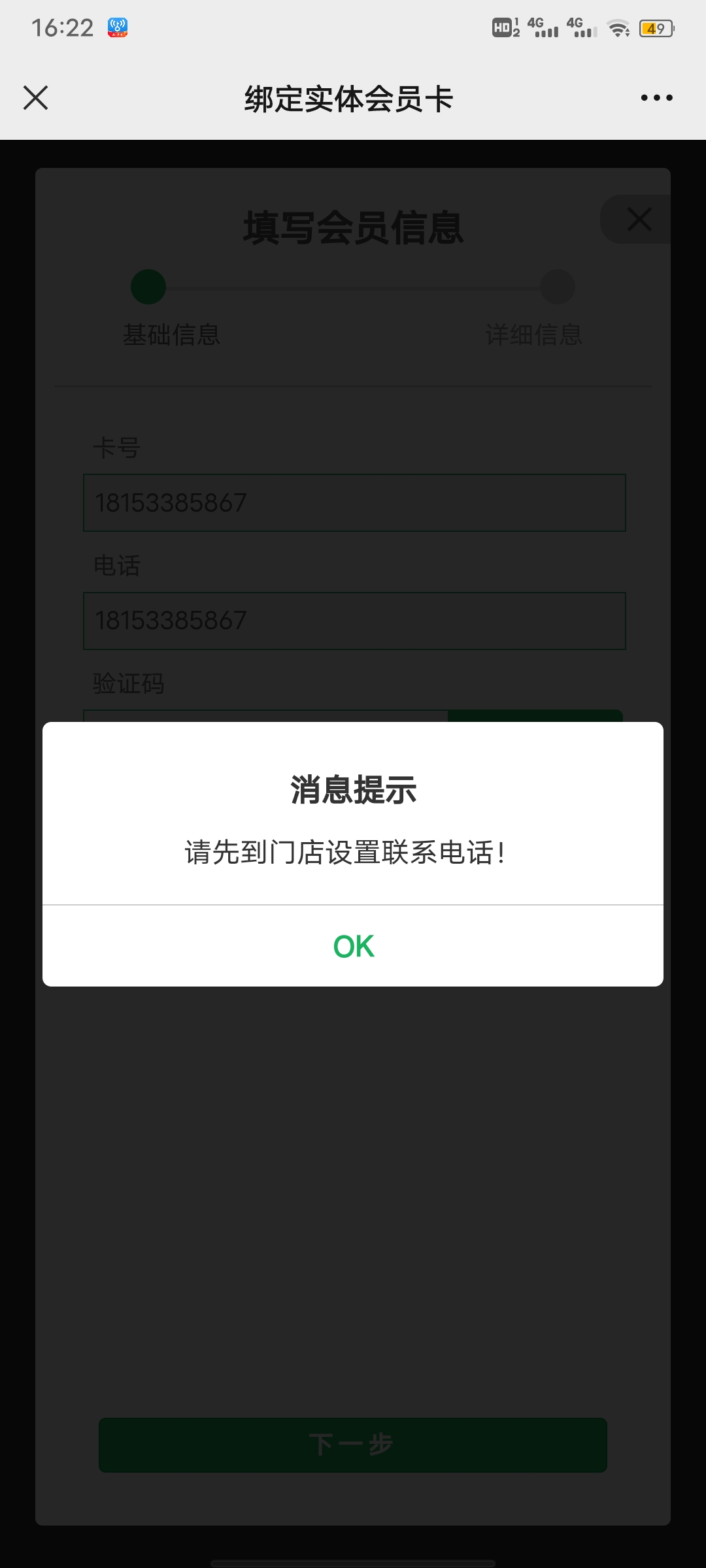Open the three-dot overflow menu
Viewport: 706px width, 1568px height.
656,98
